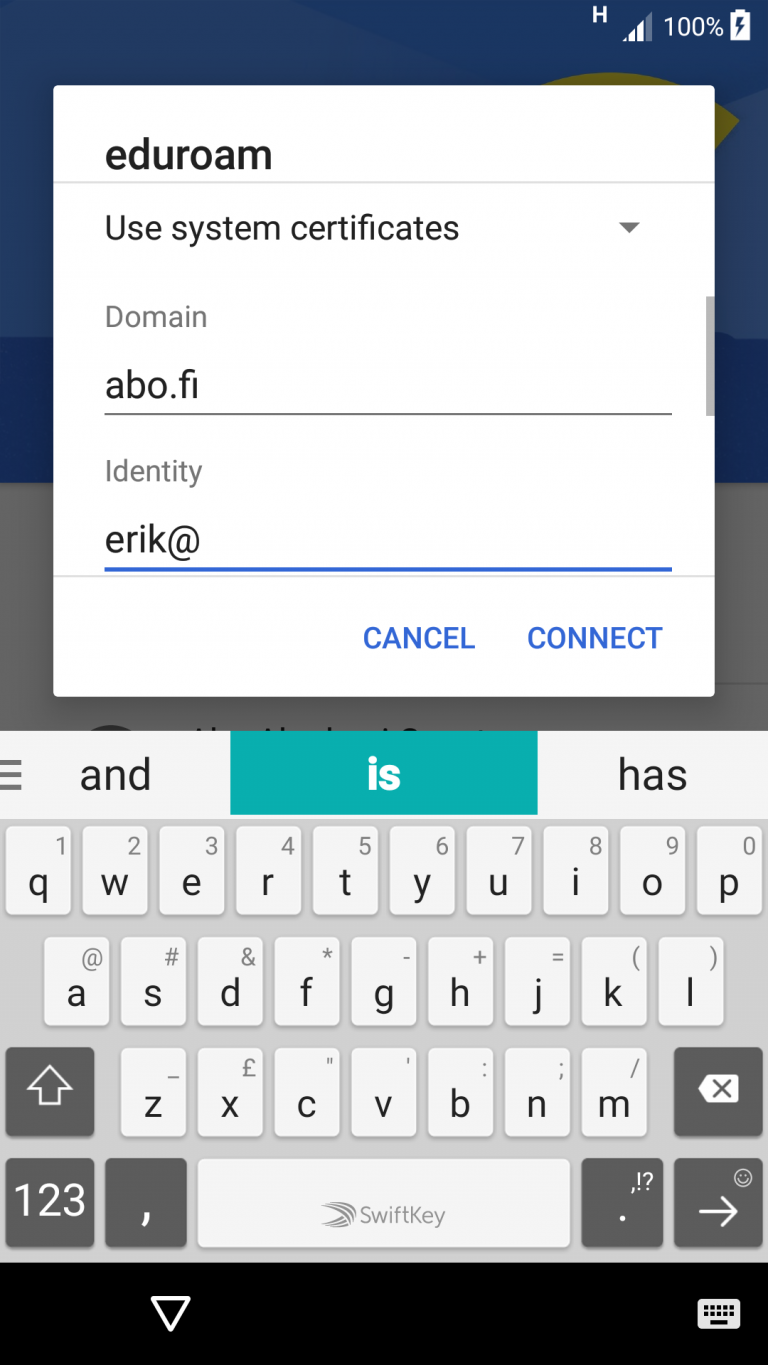Viewport: 768px width, 1365px height.
Task: Tap the SwiftKey space bar
Action: [x=384, y=1202]
